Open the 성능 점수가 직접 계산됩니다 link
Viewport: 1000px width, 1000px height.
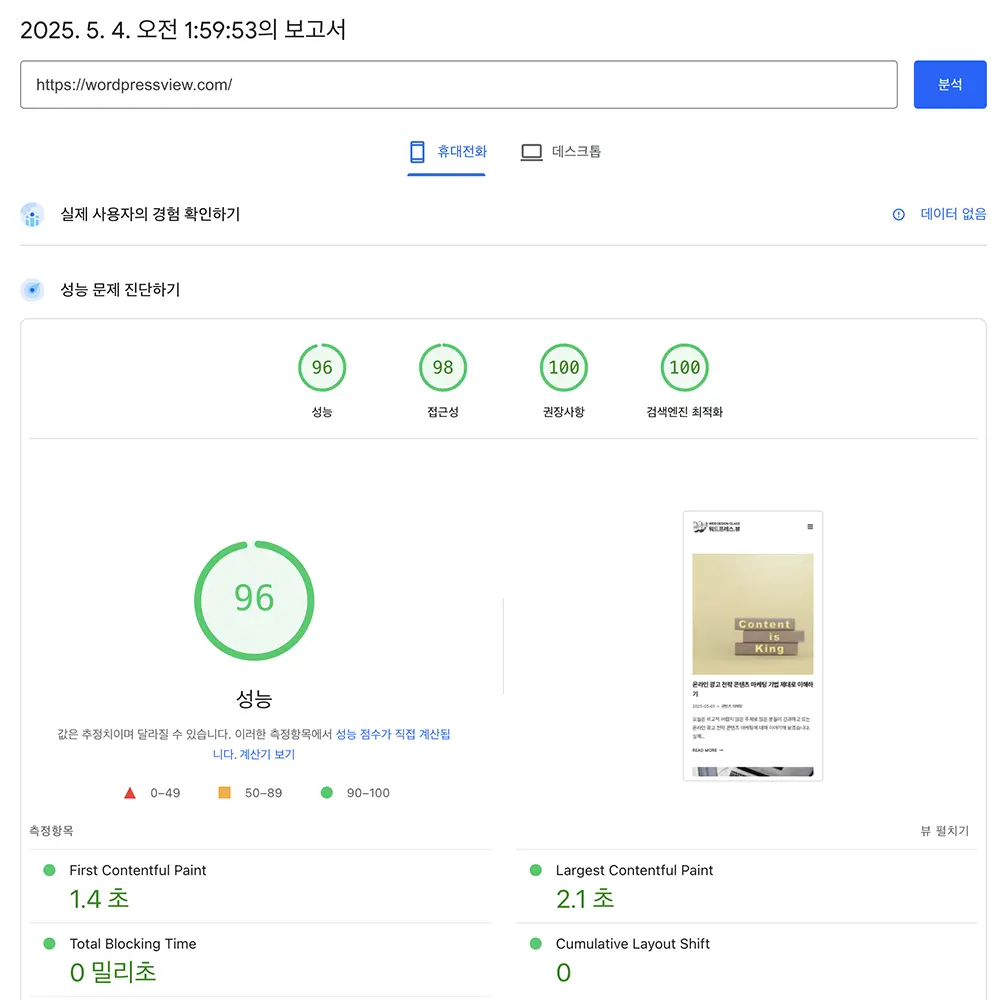tap(392, 734)
